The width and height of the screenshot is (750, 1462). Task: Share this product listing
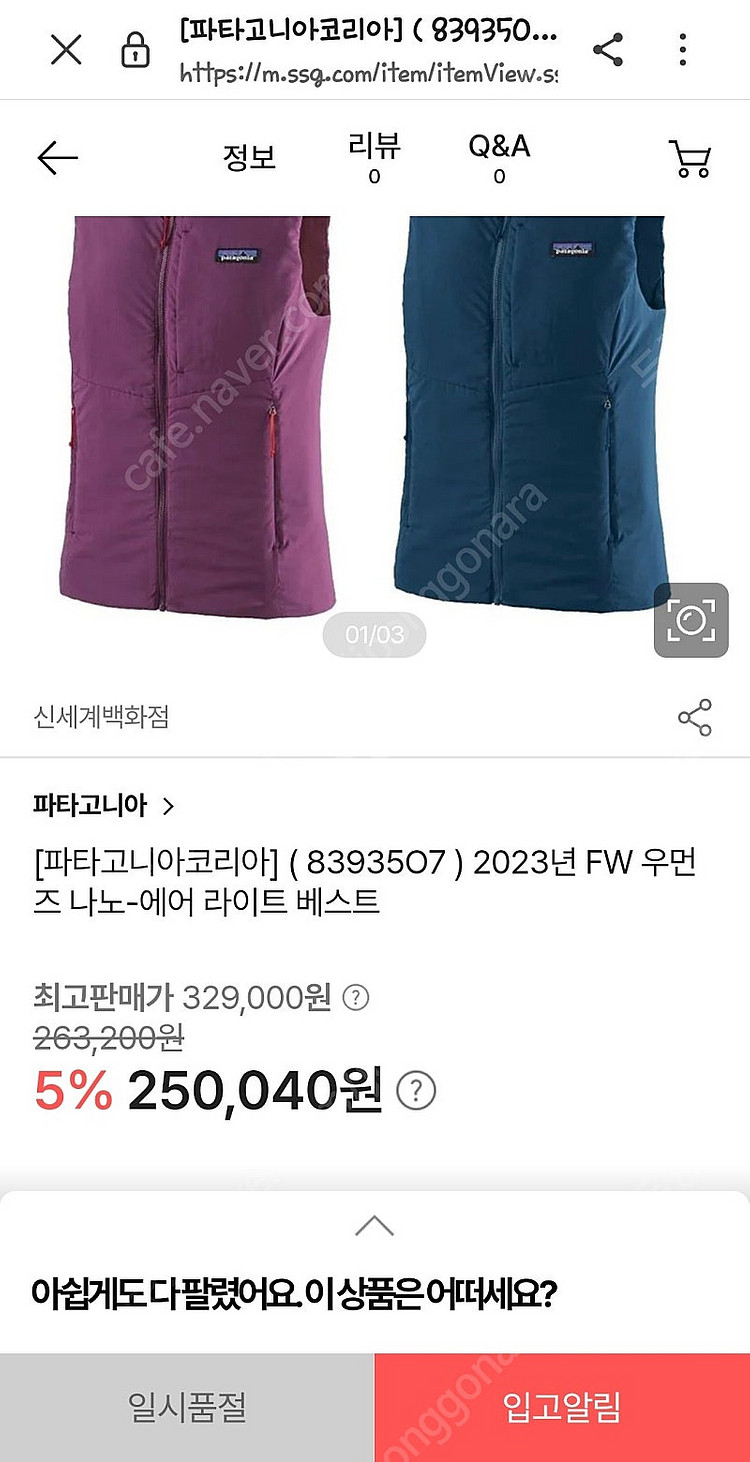[x=694, y=718]
